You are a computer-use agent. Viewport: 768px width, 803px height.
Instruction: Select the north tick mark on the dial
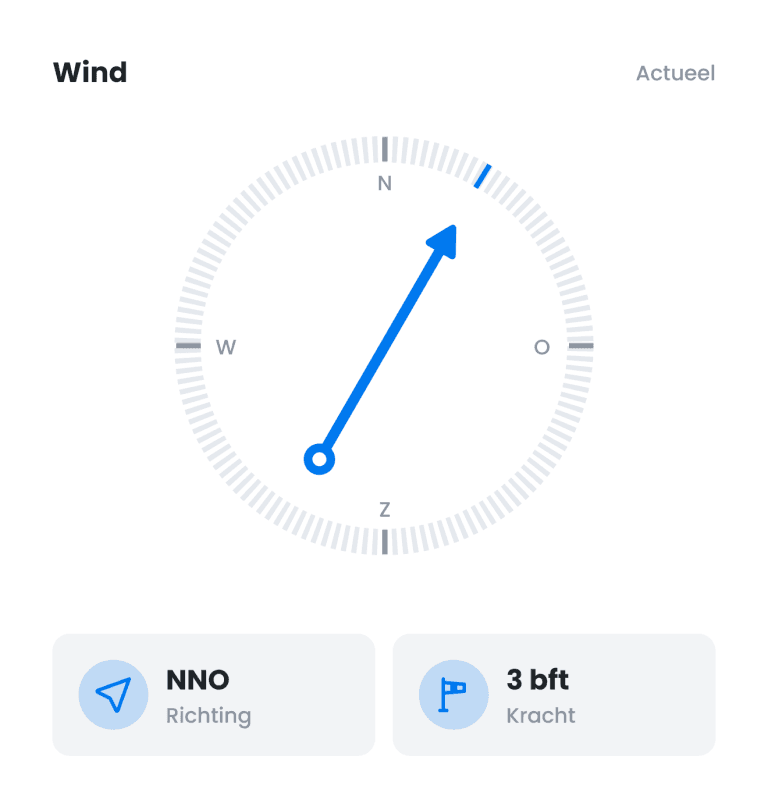click(384, 148)
